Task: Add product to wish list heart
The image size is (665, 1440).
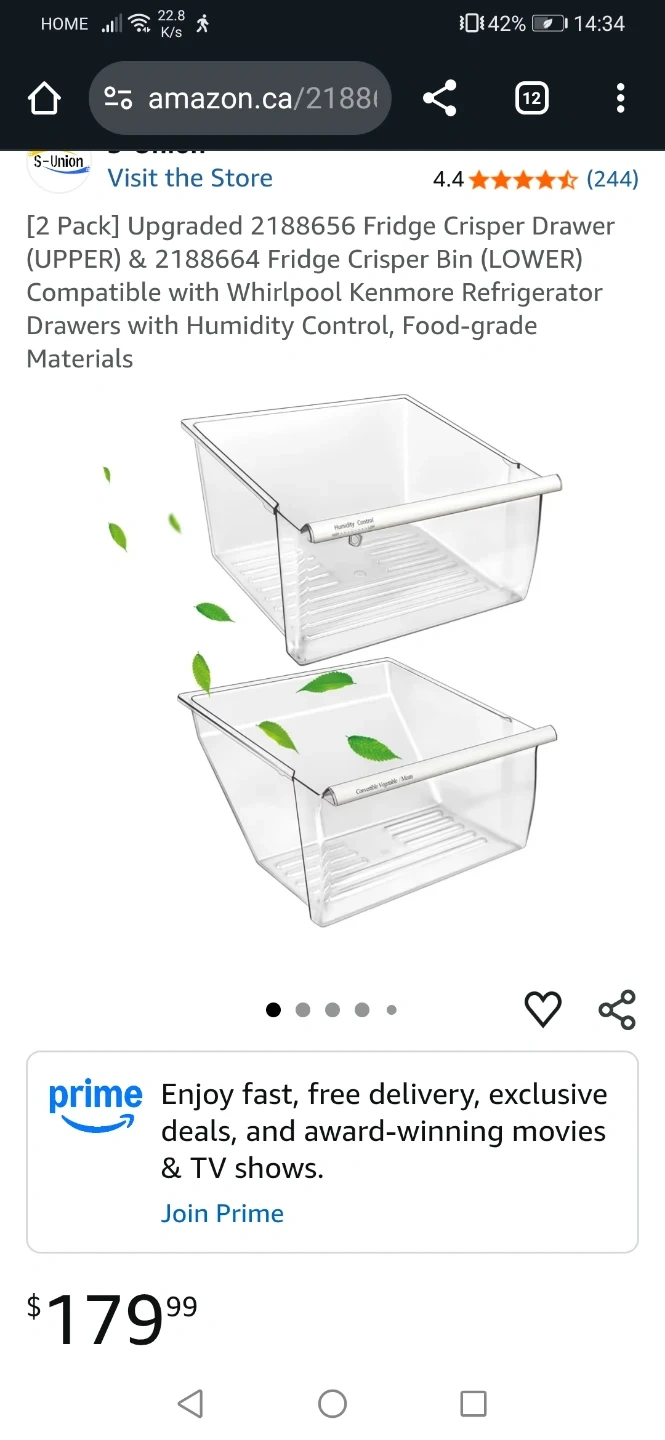Action: 543,1009
